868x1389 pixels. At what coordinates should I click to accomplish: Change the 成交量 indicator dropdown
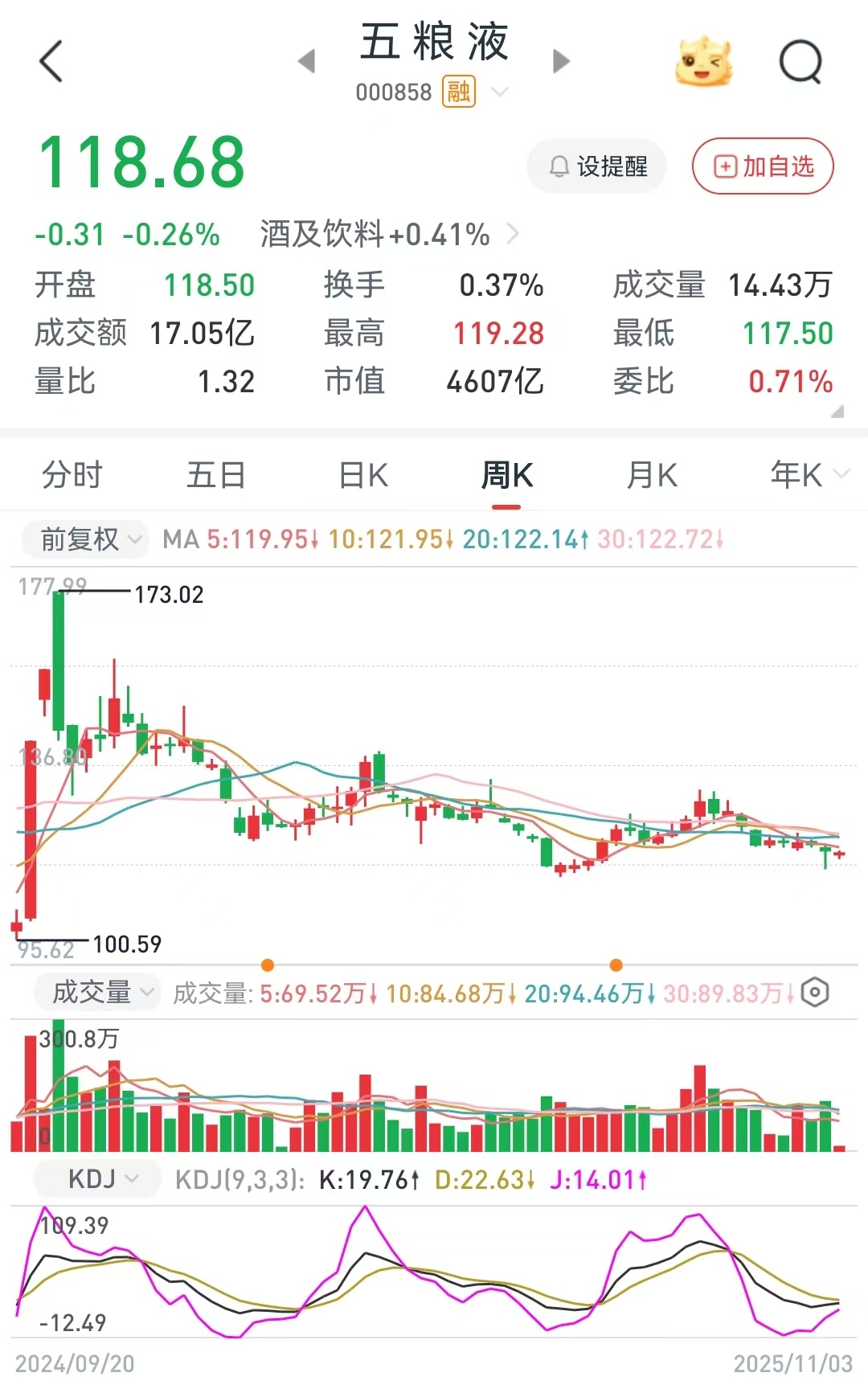(97, 993)
